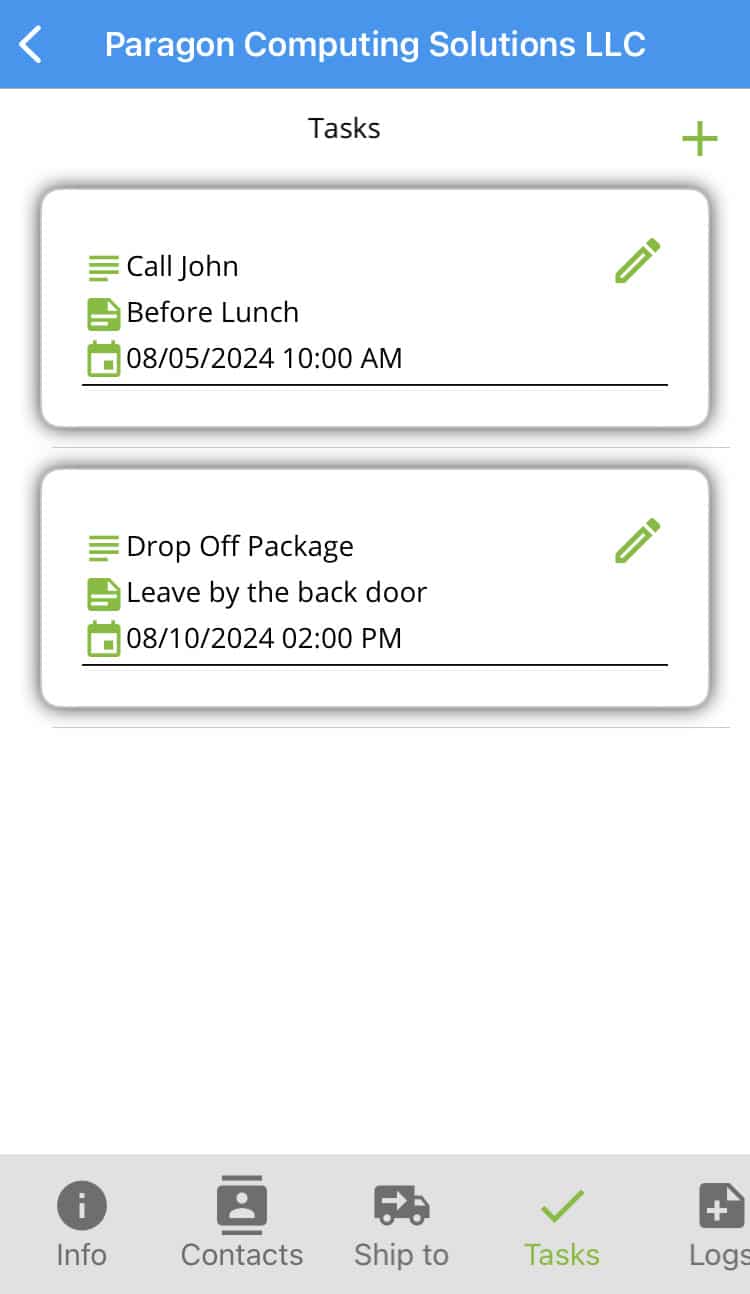Add a new task with the plus icon
The width and height of the screenshot is (750, 1294).
pos(699,138)
